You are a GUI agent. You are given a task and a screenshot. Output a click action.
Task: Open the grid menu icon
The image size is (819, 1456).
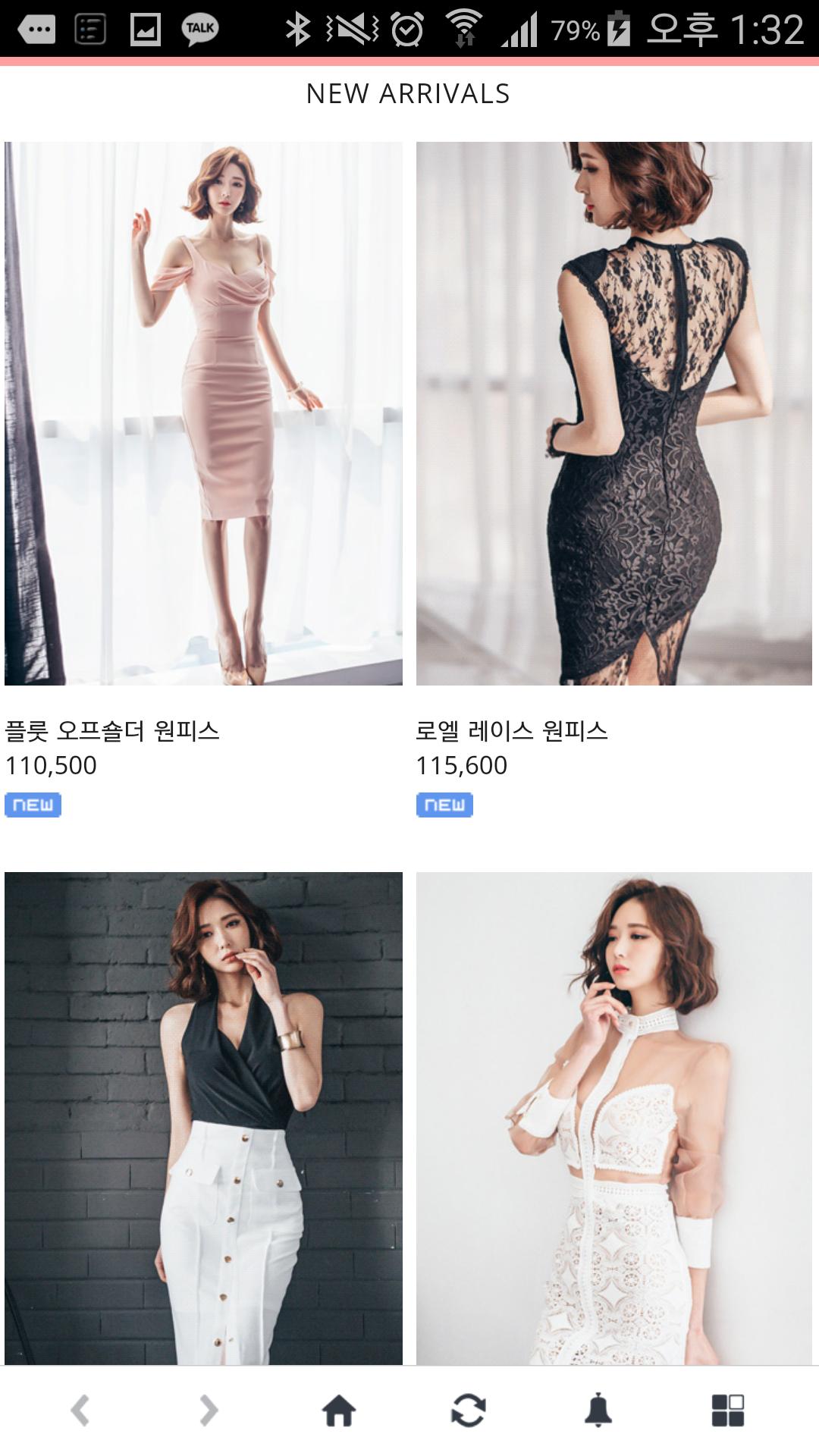coord(727,1411)
